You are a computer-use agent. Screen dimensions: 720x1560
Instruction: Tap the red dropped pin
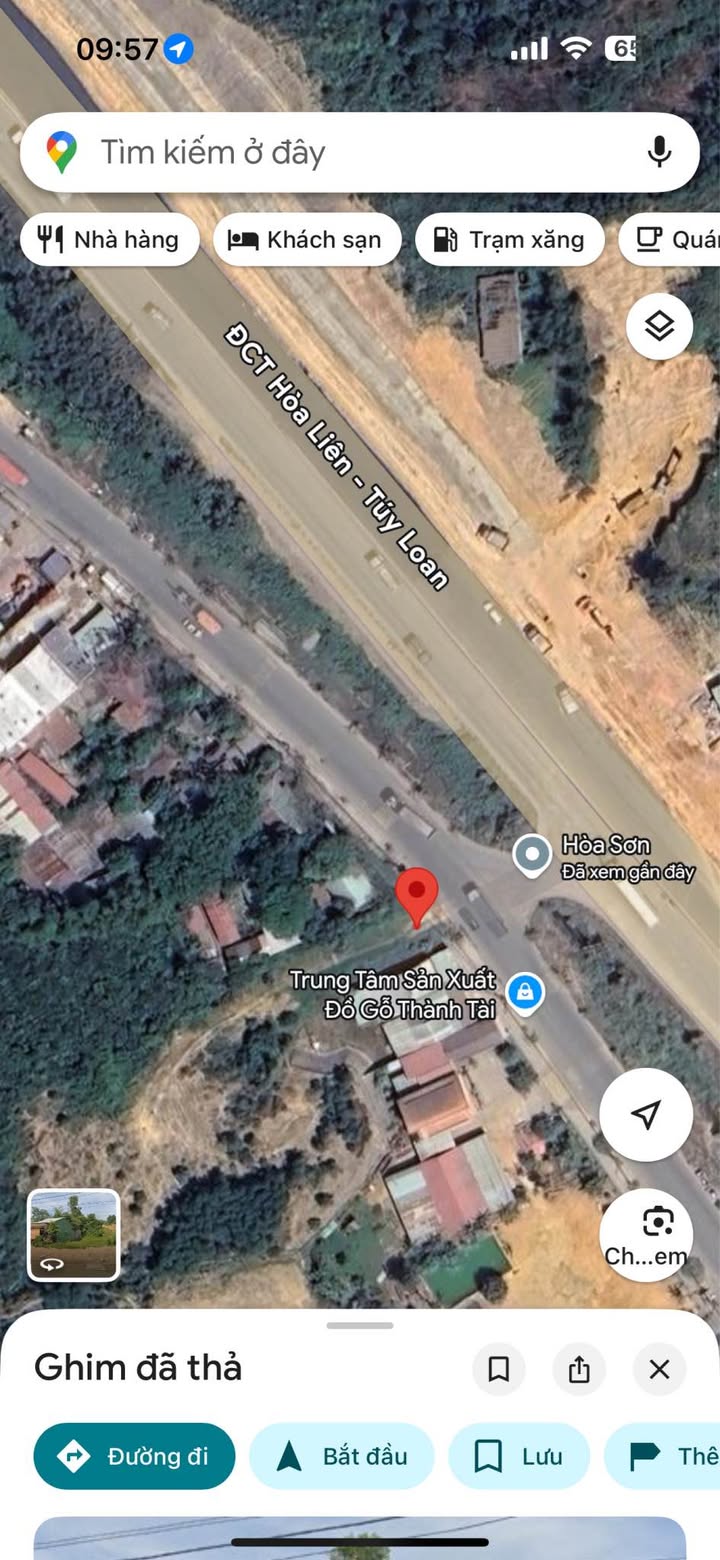tap(416, 895)
